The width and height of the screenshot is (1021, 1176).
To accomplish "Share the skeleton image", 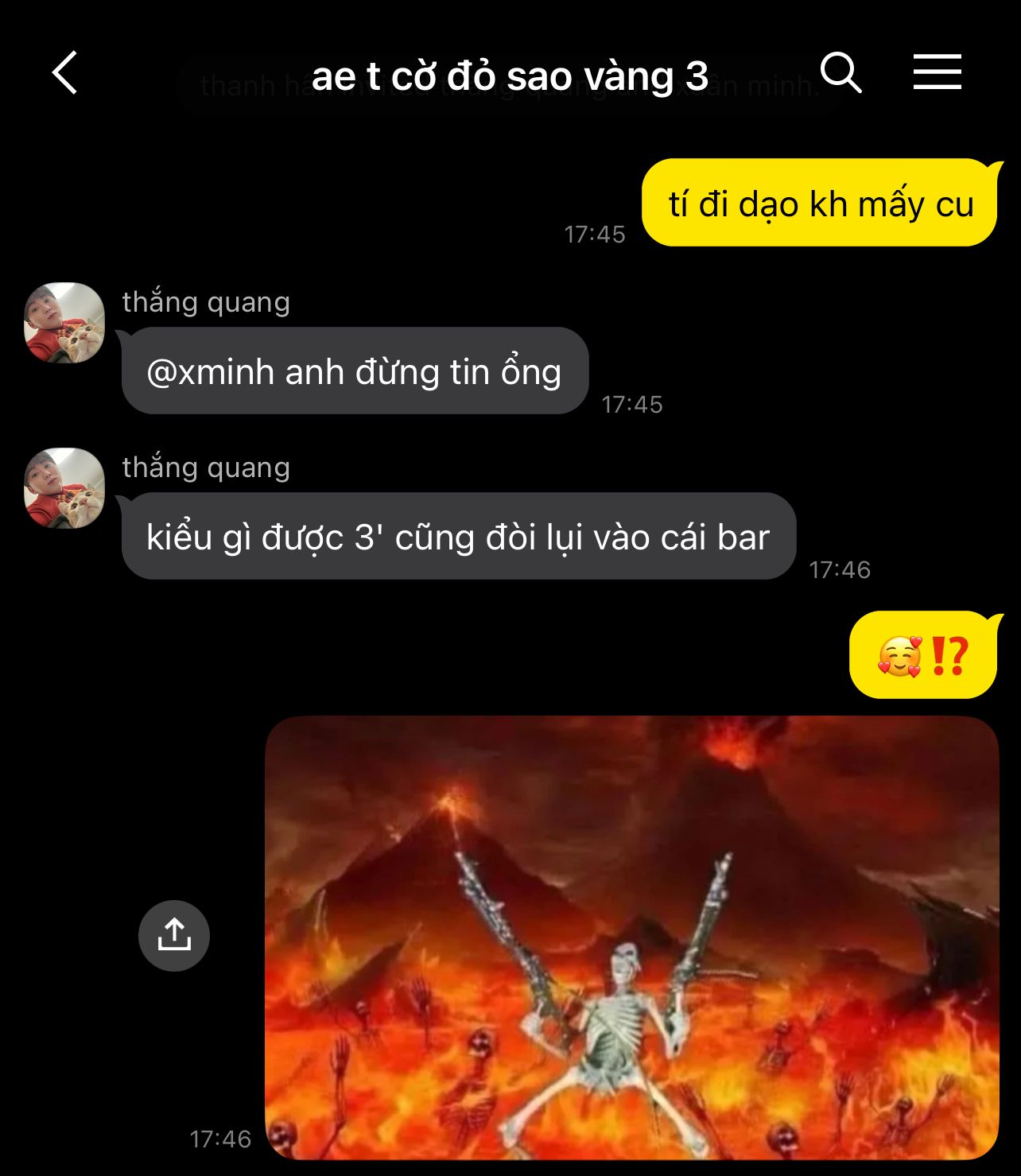I will click(174, 935).
